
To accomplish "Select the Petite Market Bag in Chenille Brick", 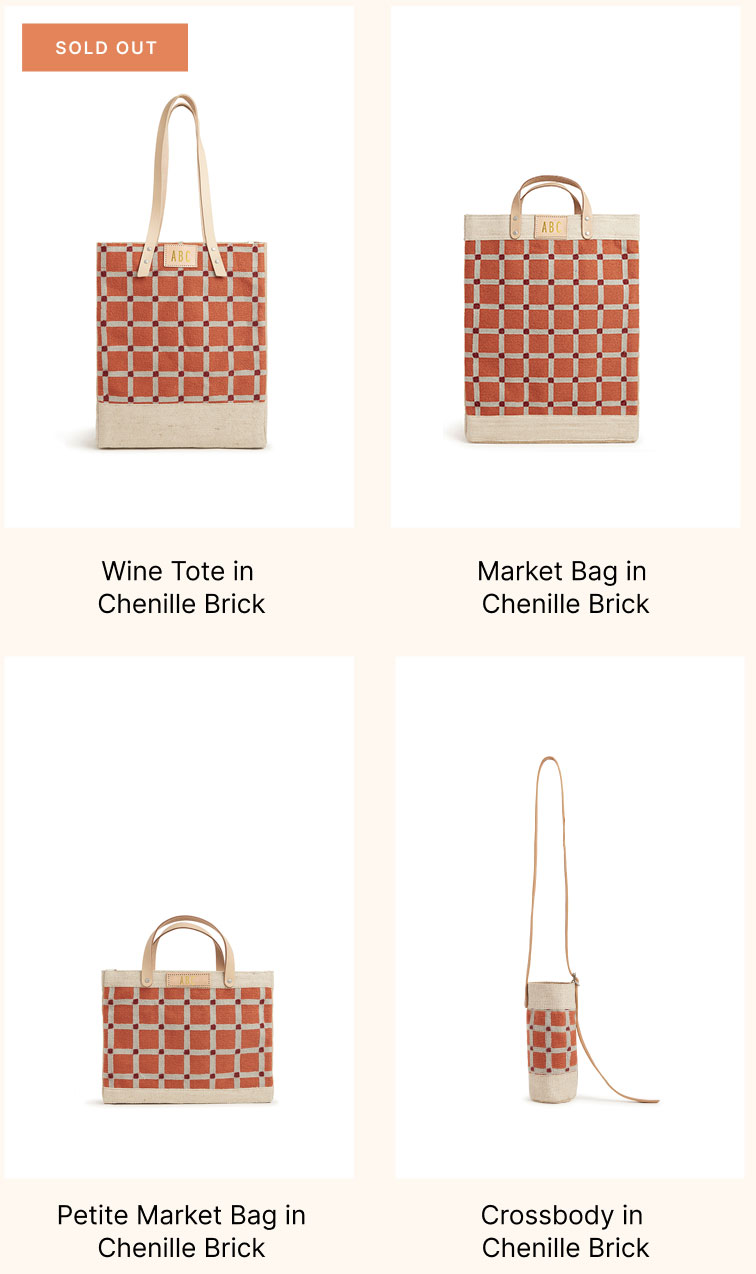I will click(x=181, y=1231).
